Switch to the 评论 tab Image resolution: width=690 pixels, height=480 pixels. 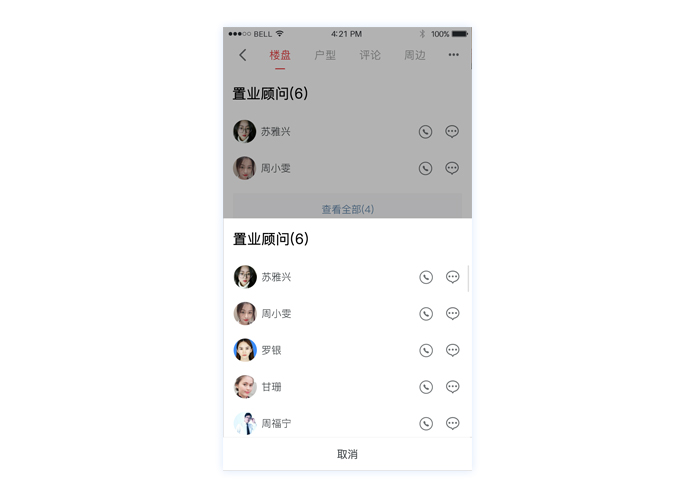pos(370,55)
